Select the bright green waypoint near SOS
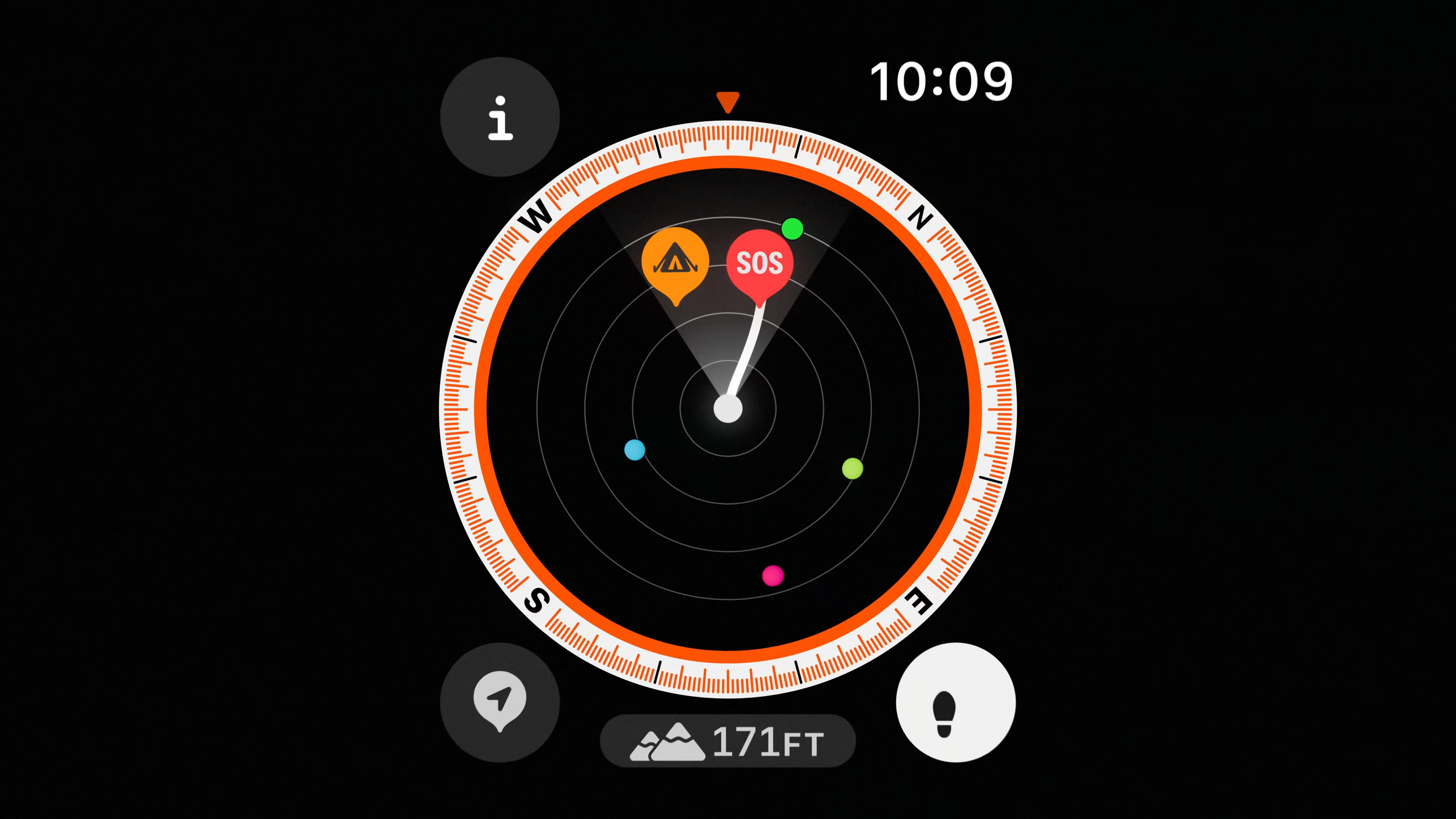Viewport: 1456px width, 819px height. point(792,229)
